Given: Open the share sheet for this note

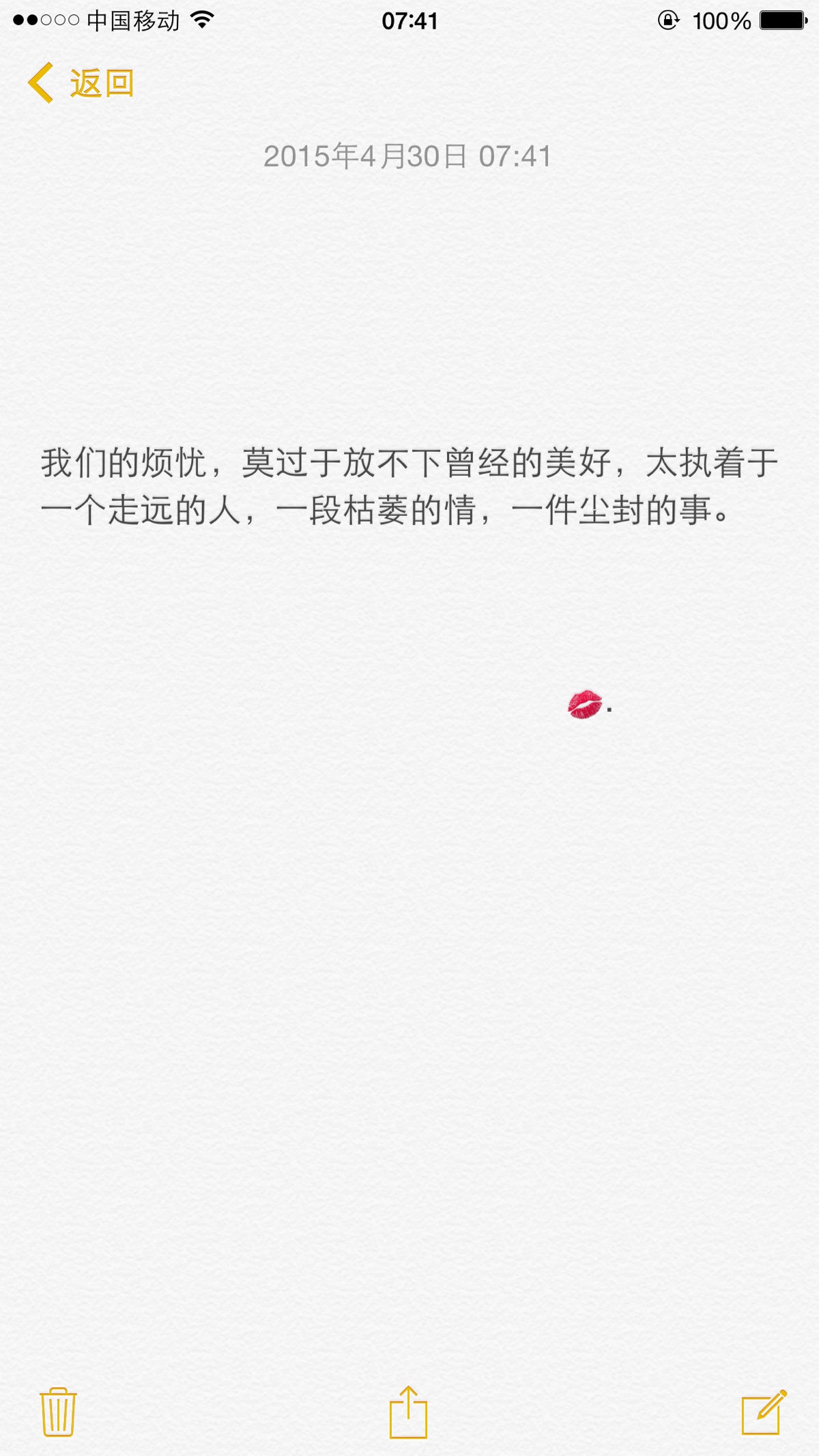Looking at the screenshot, I should pyautogui.click(x=408, y=1412).
